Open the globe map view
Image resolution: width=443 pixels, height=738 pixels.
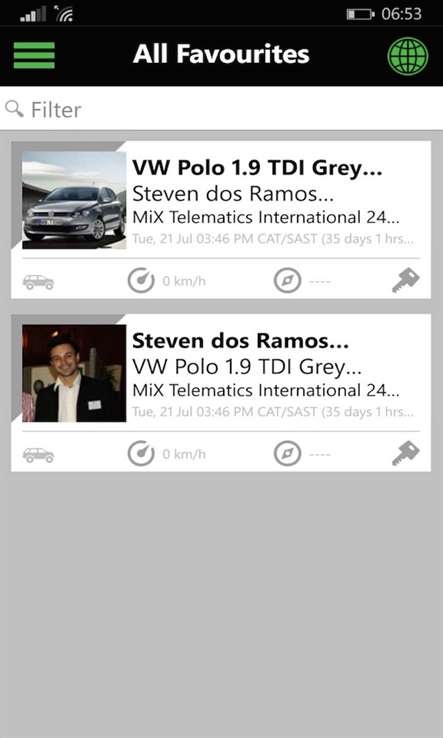click(408, 56)
